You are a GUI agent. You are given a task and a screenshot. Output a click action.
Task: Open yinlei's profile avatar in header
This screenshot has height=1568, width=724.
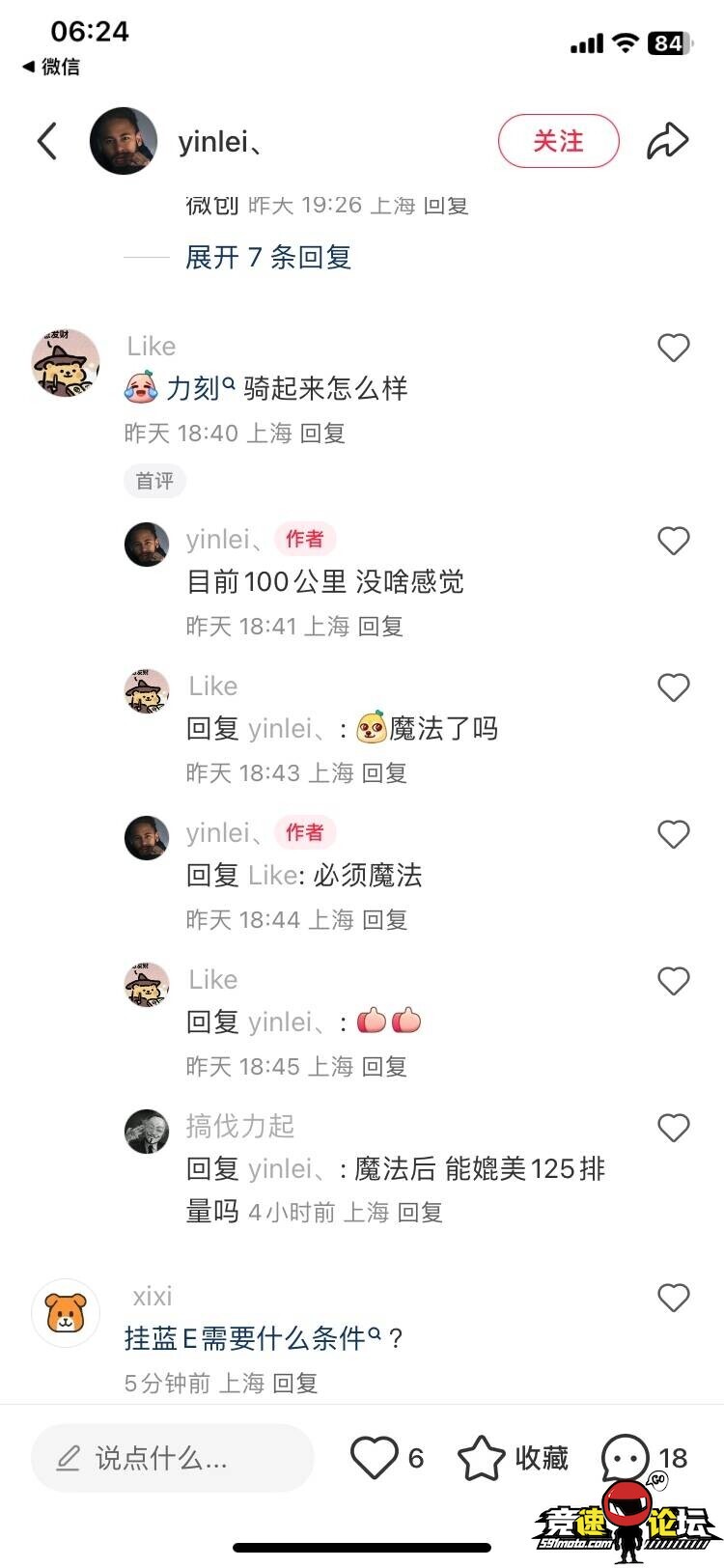[124, 141]
